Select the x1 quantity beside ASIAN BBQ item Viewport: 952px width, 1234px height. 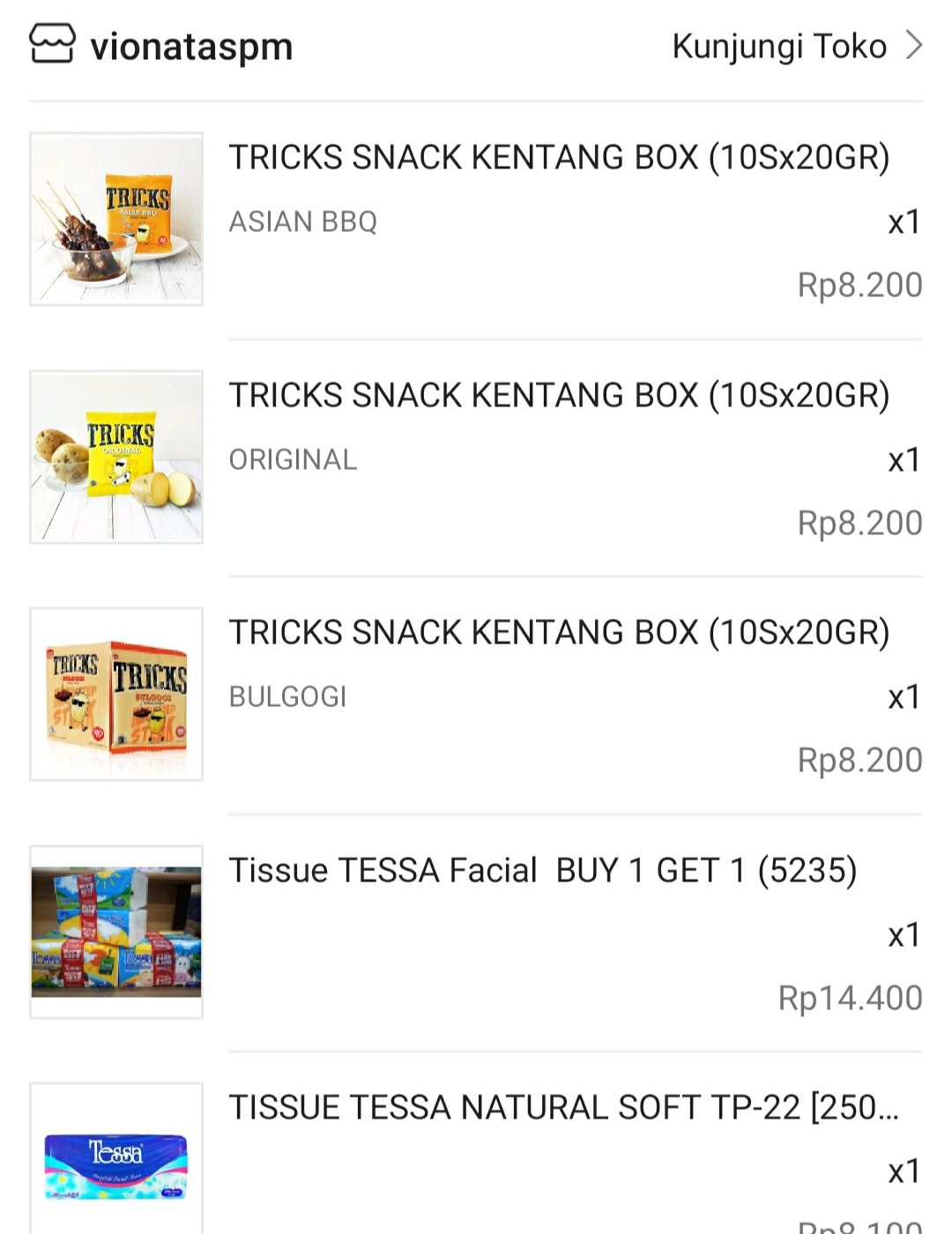[901, 222]
